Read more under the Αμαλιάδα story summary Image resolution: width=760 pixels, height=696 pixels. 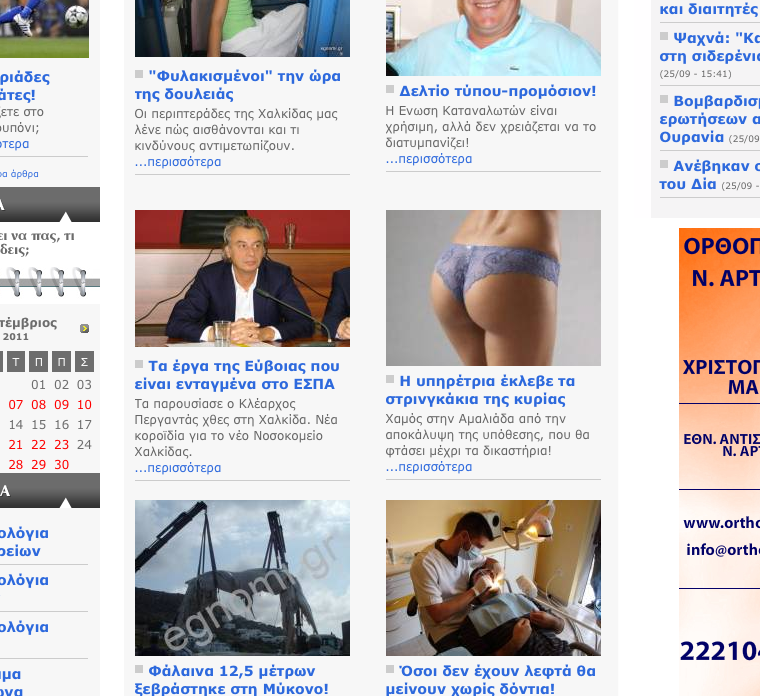(429, 467)
